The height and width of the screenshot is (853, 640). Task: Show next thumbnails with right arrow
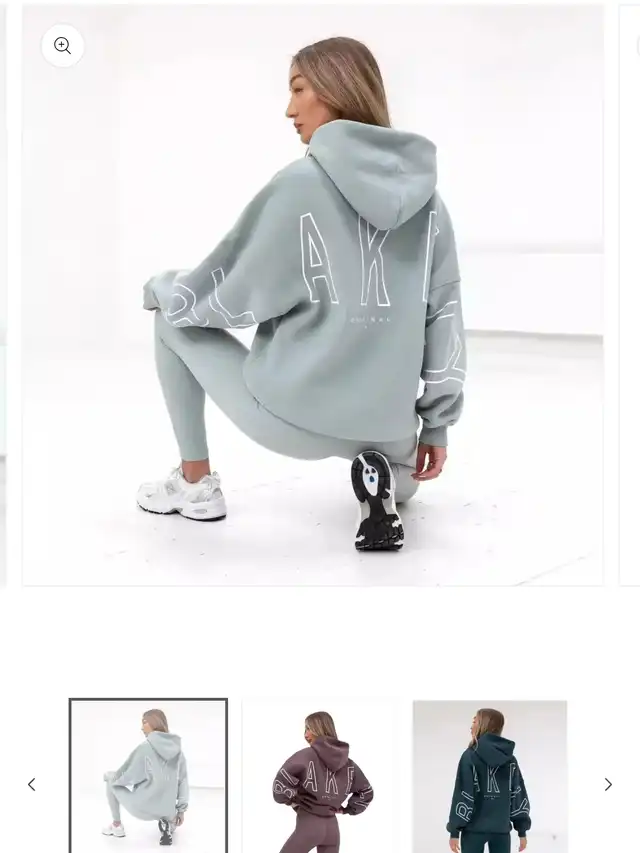coord(608,785)
